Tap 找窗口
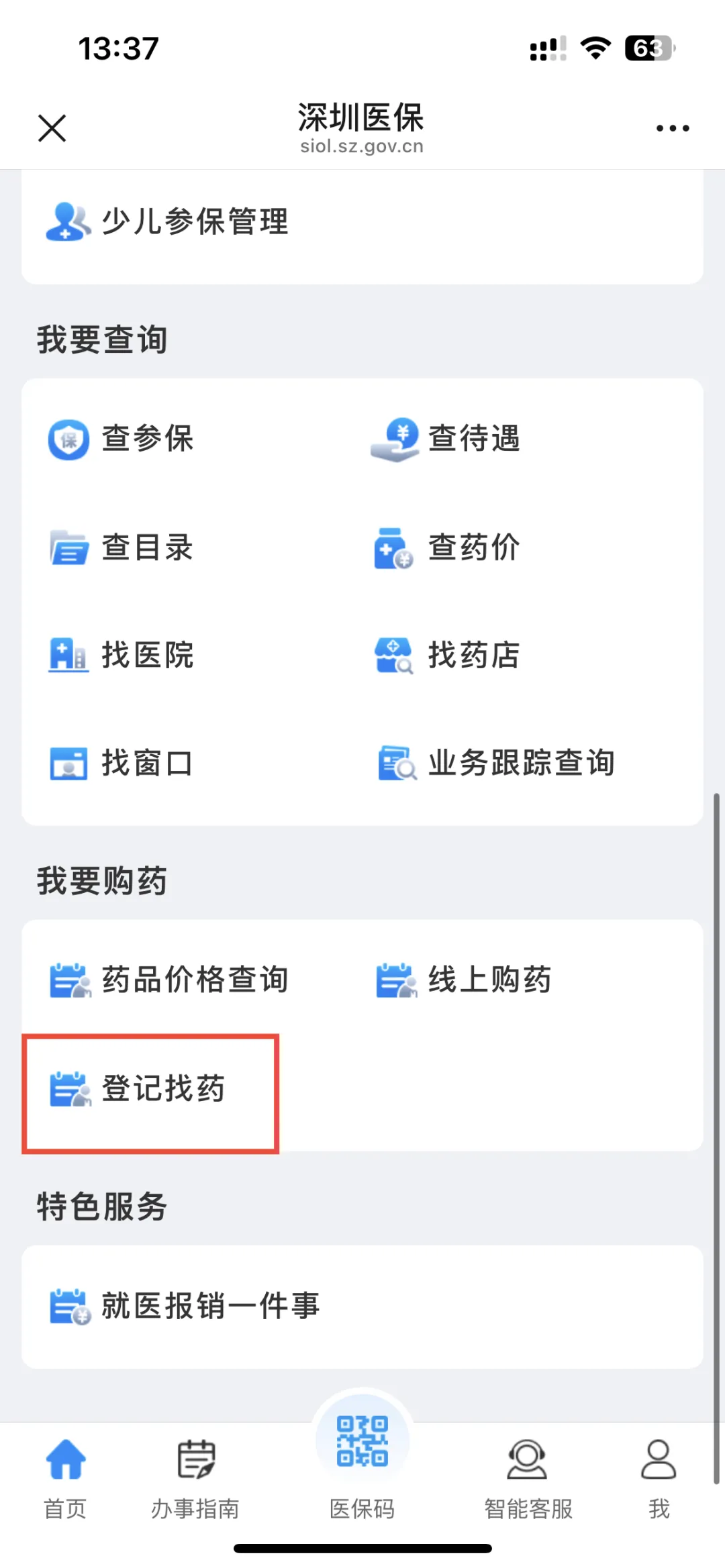This screenshot has width=725, height=1568. click(x=121, y=764)
